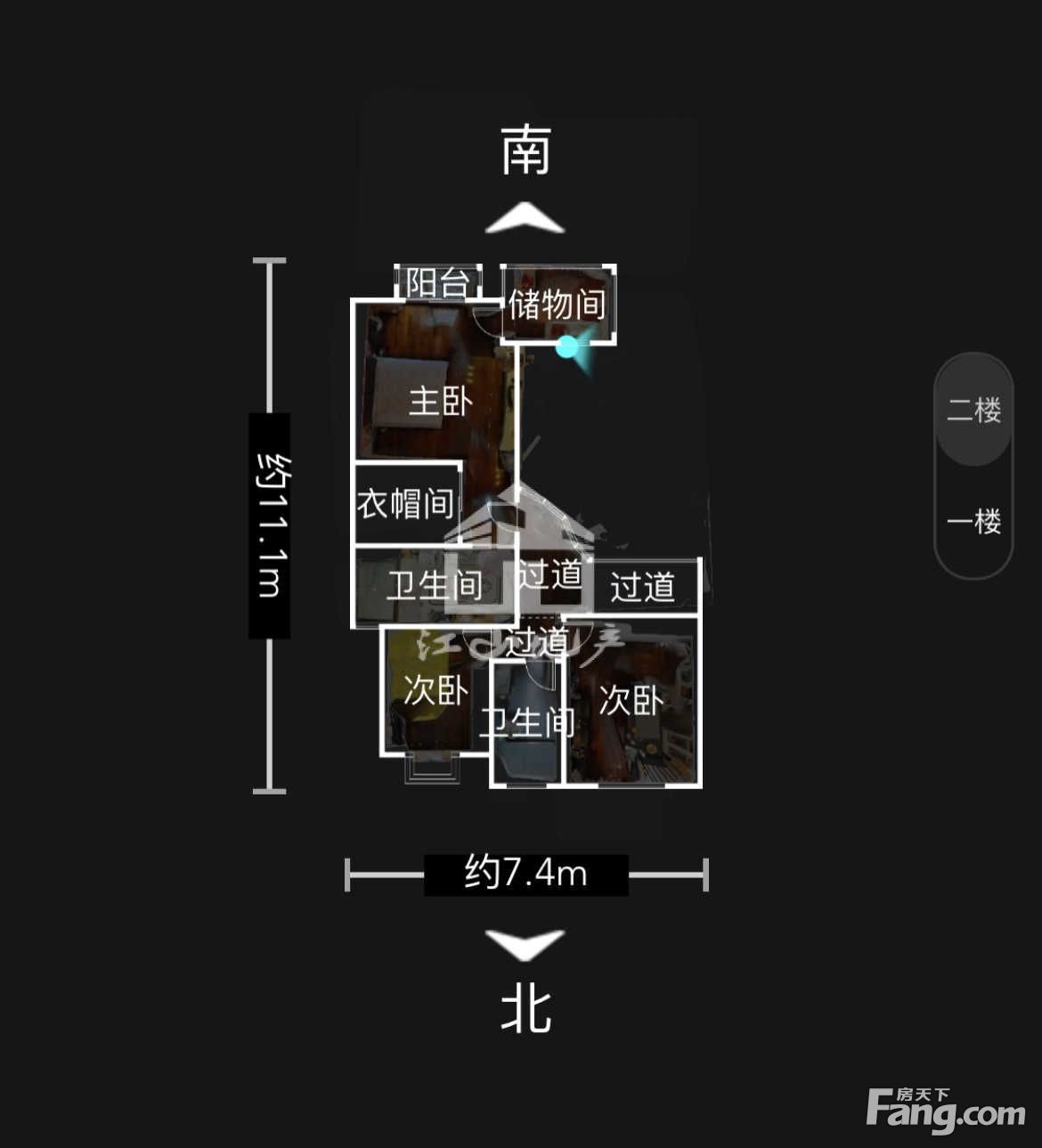Jump to the 衣帽间 room
Image resolution: width=1042 pixels, height=1148 pixels.
406,504
